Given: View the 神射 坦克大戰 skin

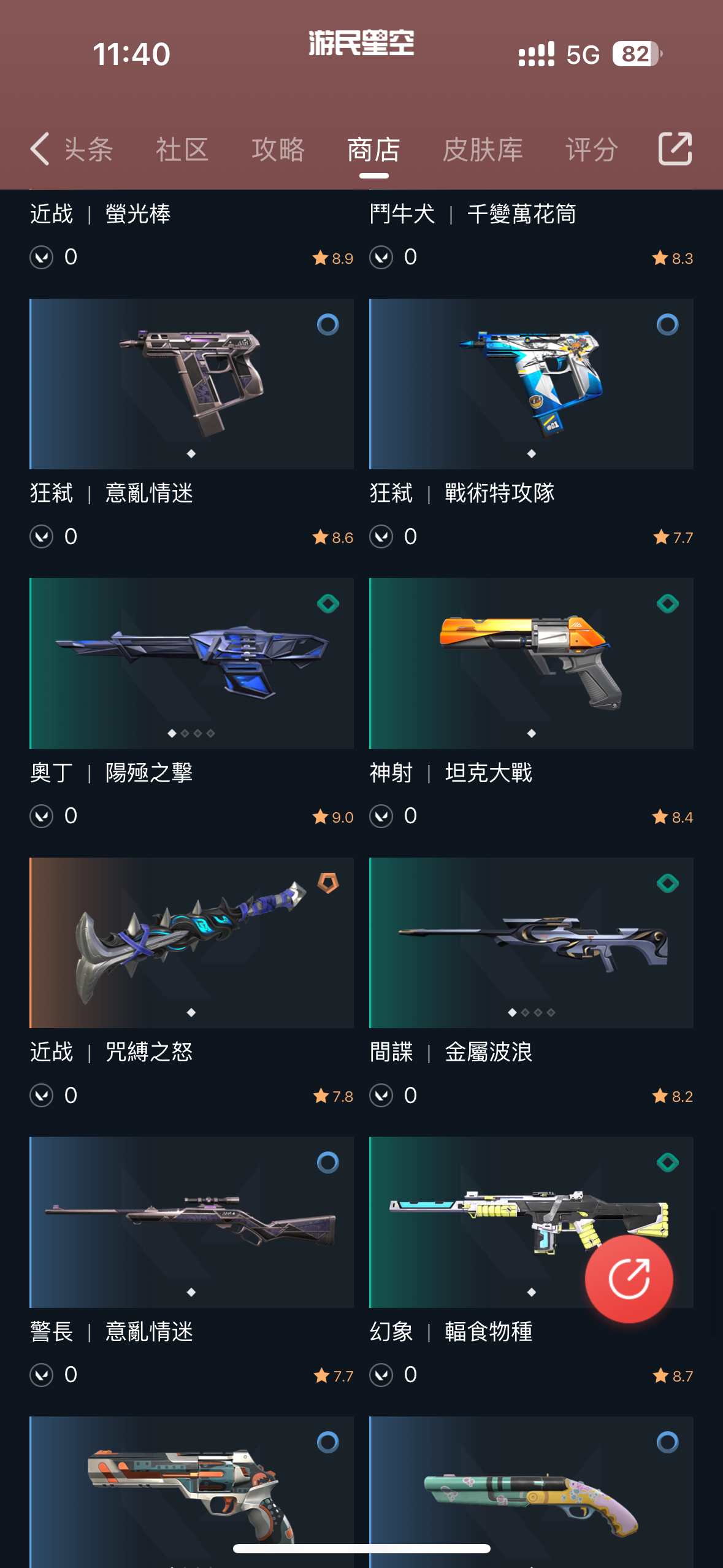Looking at the screenshot, I should tap(531, 663).
